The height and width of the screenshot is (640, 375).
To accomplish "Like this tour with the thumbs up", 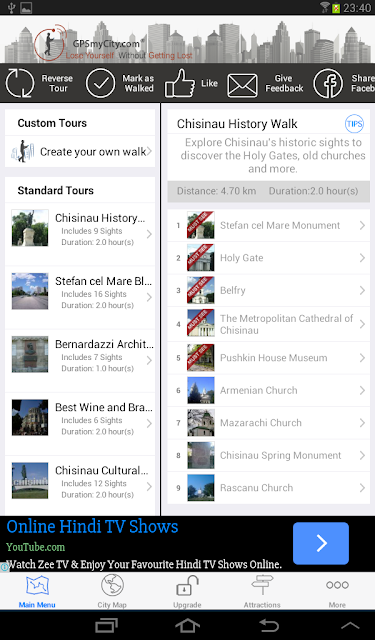I will click(x=191, y=83).
